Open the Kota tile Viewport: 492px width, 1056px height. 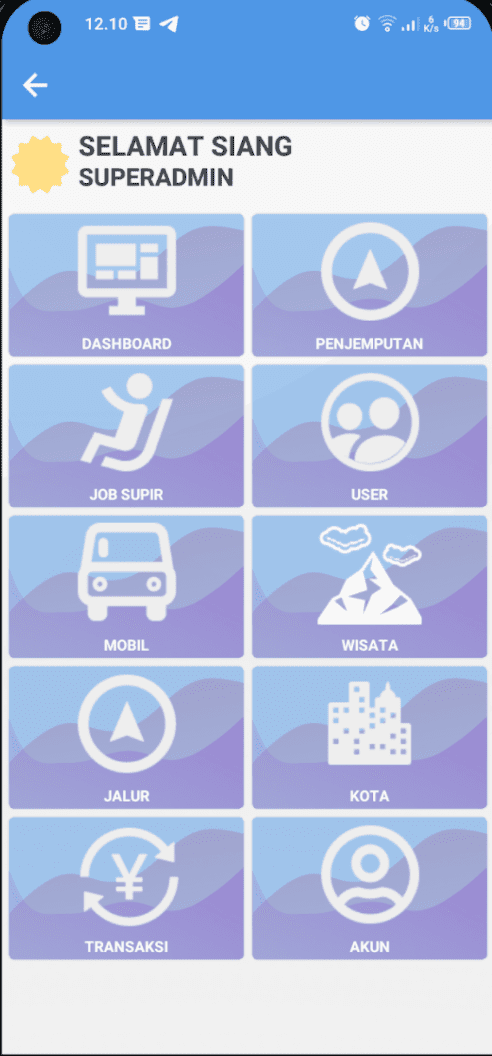(370, 737)
